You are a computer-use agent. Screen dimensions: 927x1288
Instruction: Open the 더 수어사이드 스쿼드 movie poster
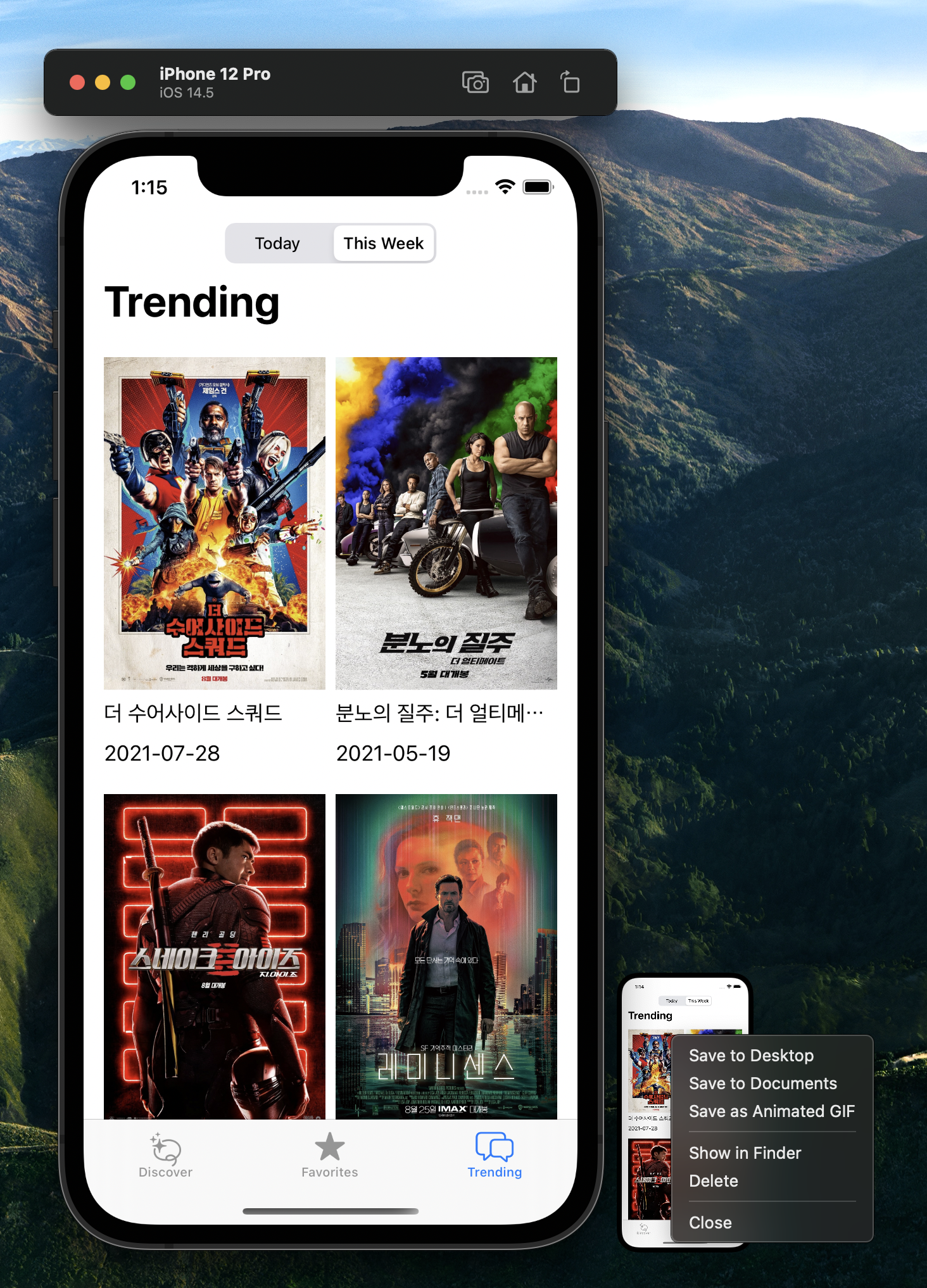215,523
